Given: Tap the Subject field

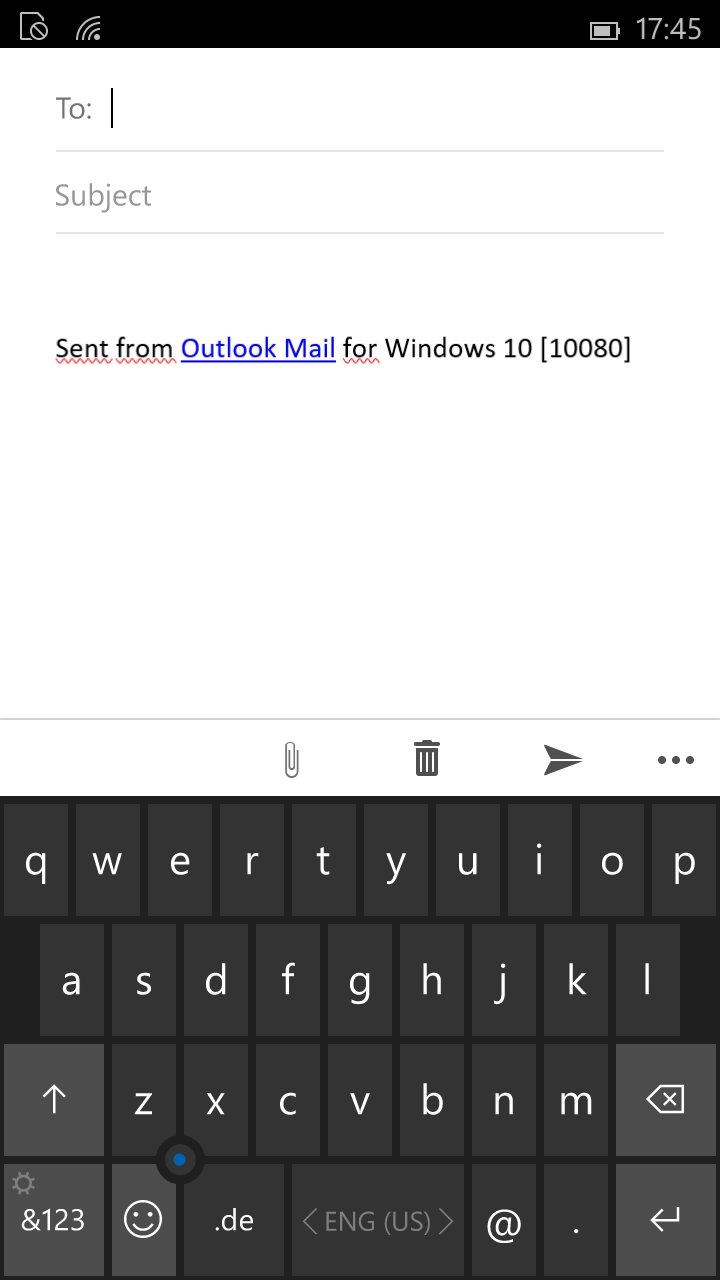Looking at the screenshot, I should point(360,195).
